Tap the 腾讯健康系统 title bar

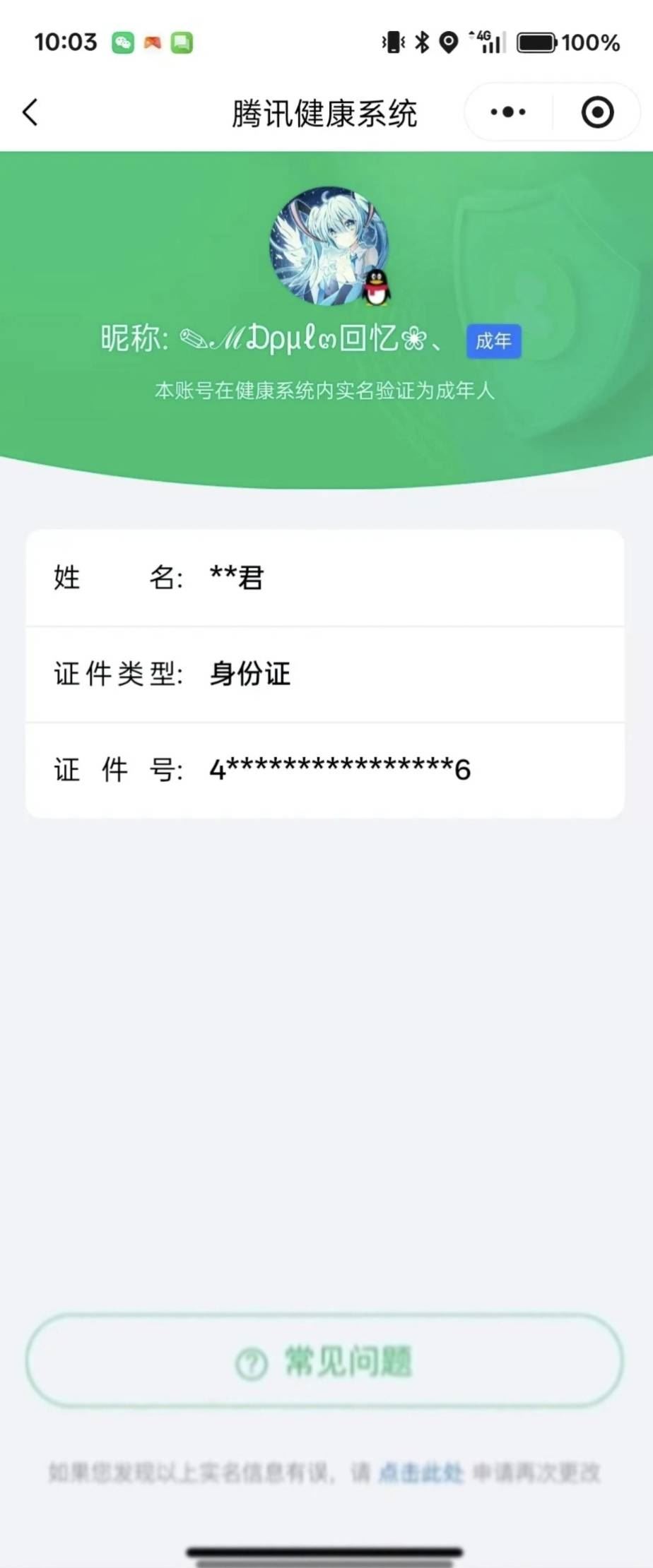pyautogui.click(x=326, y=112)
